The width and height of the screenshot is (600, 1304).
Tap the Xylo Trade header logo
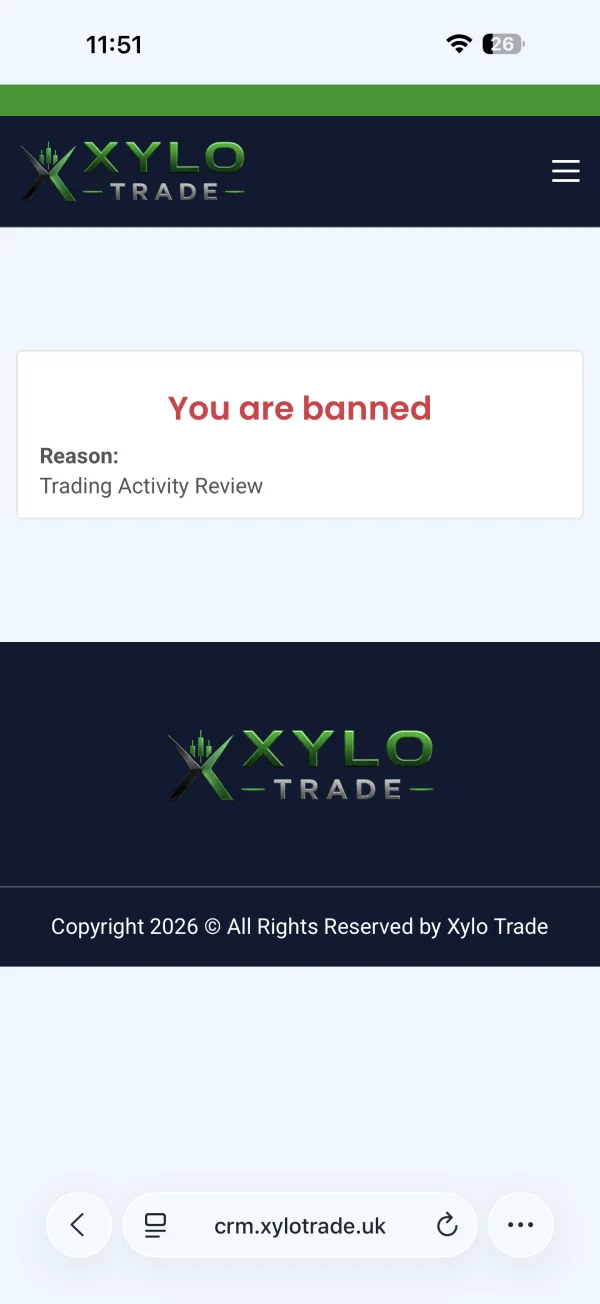133,171
